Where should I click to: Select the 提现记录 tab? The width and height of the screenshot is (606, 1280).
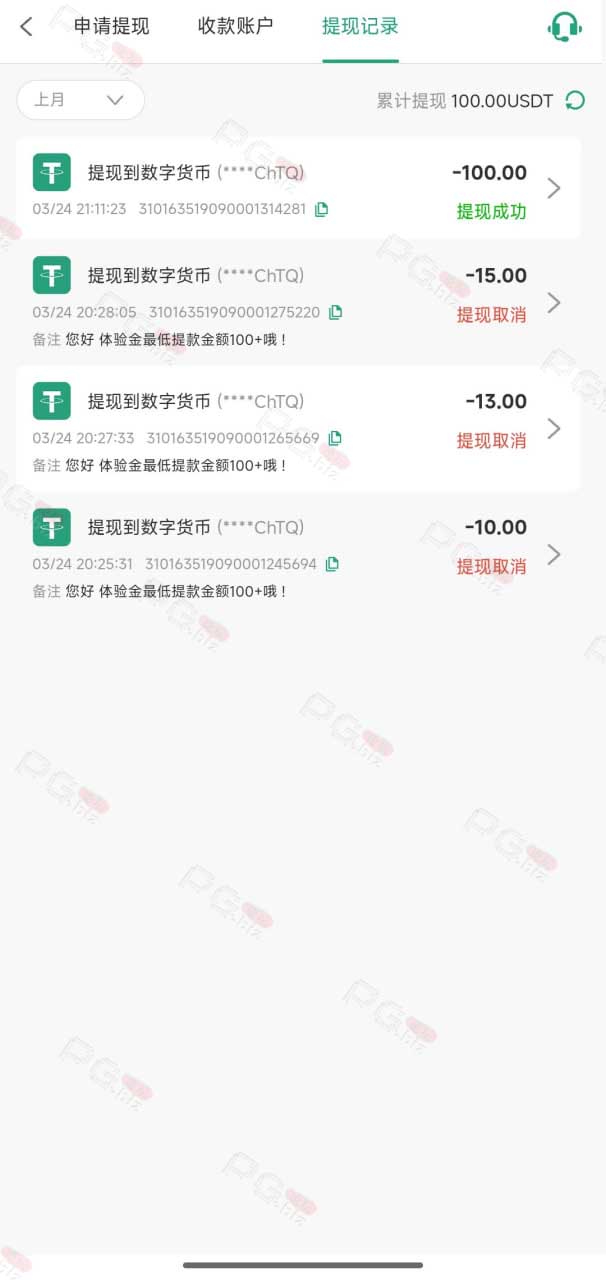coord(360,27)
